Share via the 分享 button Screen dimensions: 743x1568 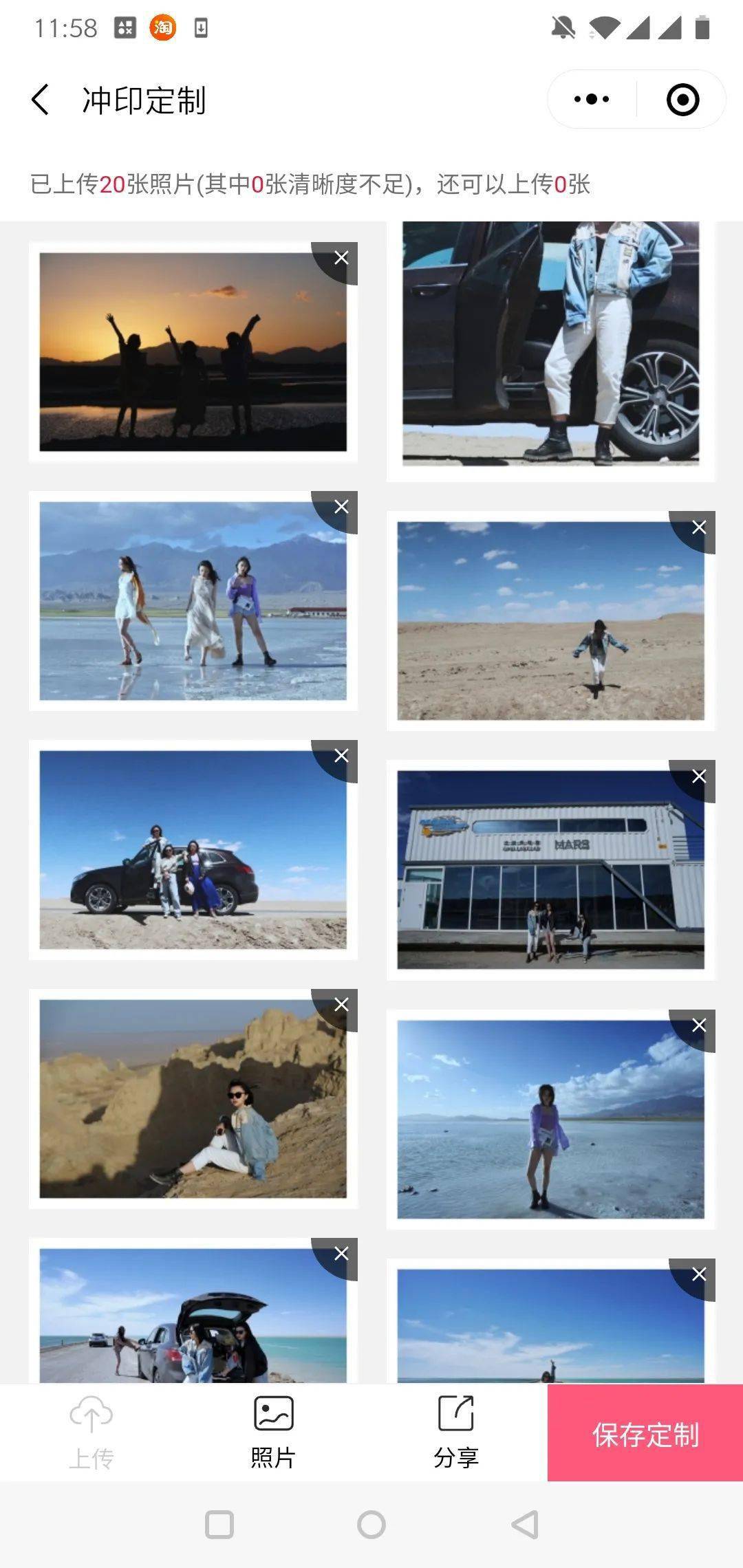click(455, 1433)
